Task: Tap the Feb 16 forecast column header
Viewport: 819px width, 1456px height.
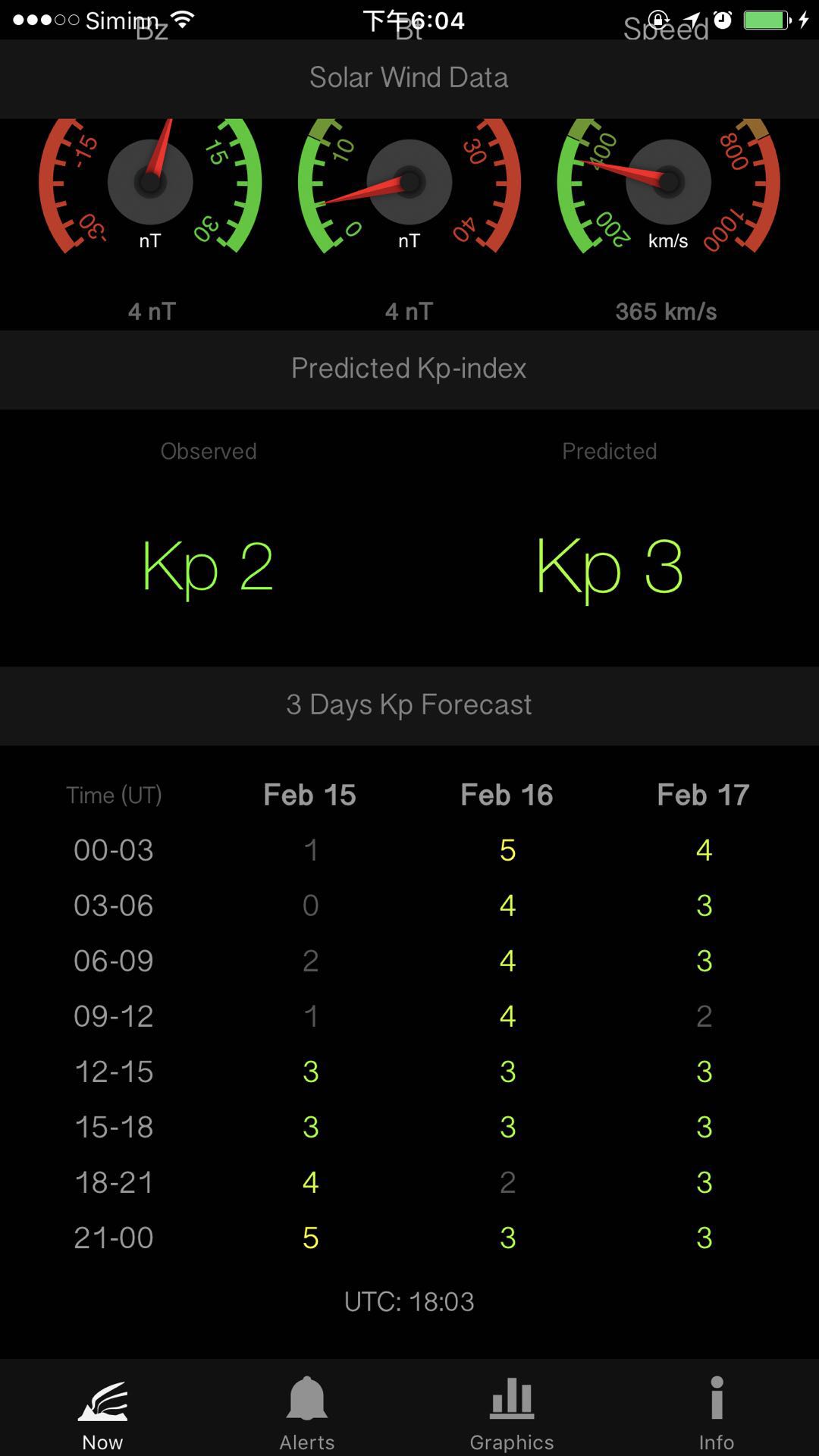Action: [x=507, y=795]
